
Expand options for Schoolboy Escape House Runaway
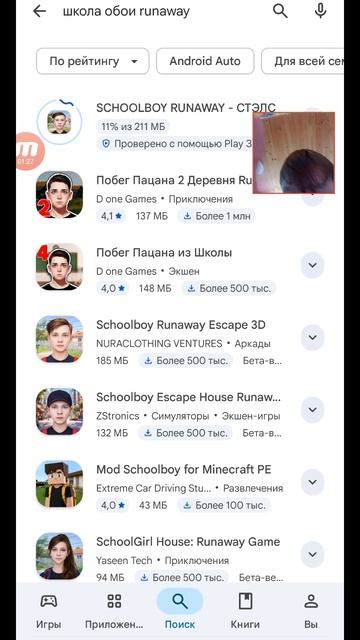pos(312,410)
